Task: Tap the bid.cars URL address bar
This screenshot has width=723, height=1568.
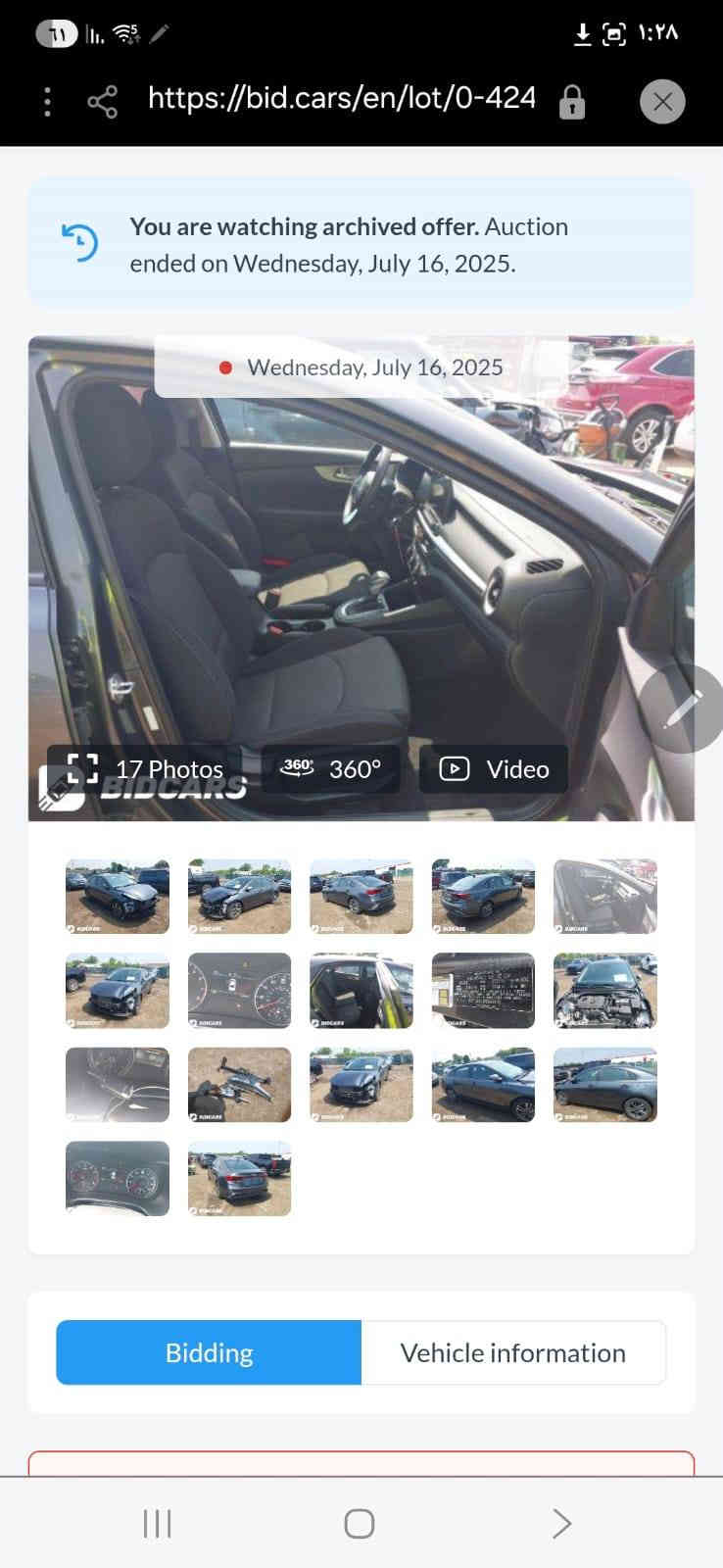Action: (342, 98)
